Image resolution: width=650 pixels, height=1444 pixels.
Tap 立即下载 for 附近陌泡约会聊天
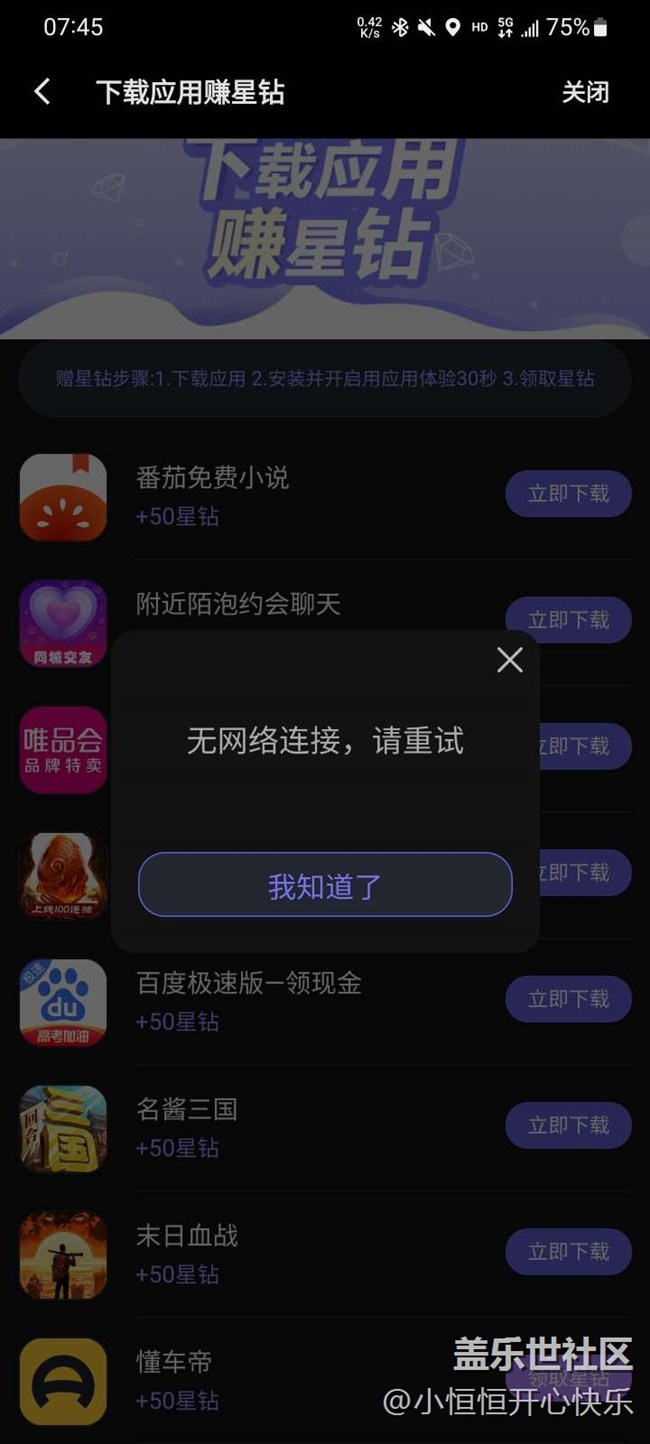click(568, 620)
